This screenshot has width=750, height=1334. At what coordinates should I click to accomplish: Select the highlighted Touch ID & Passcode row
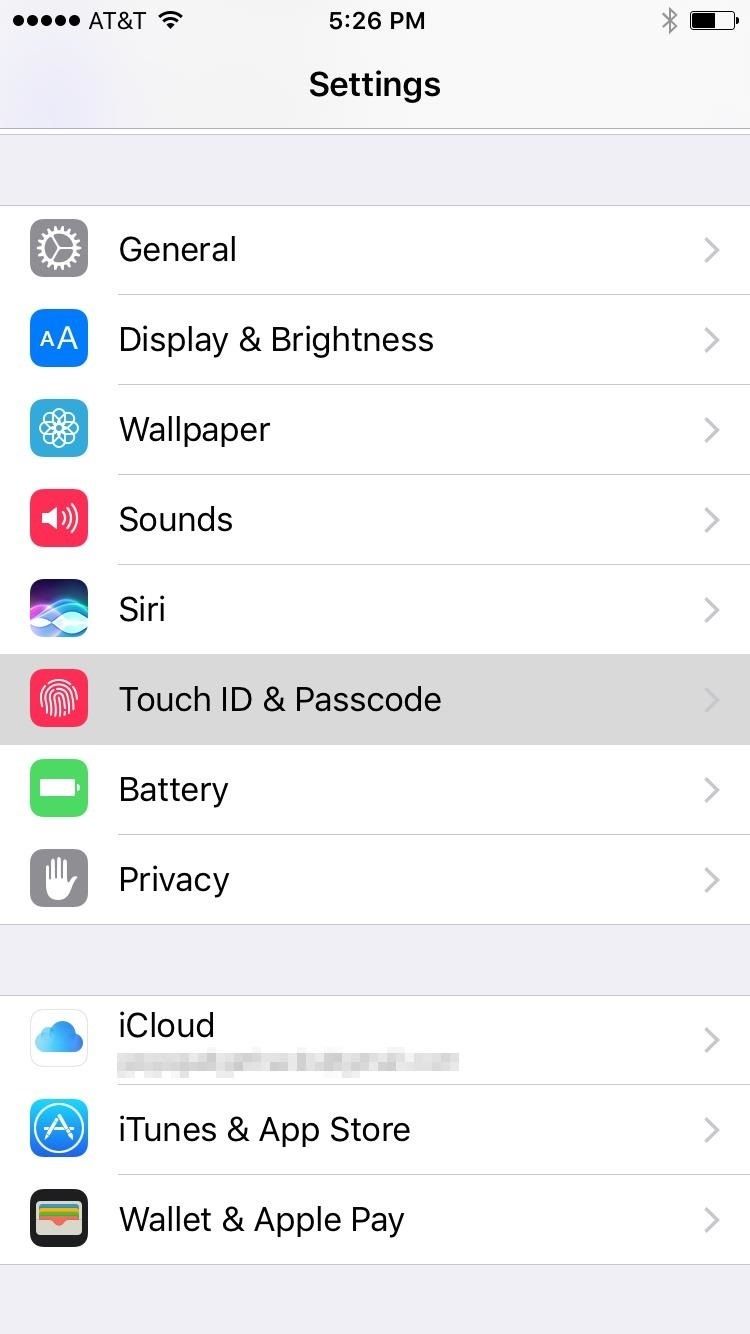point(375,699)
